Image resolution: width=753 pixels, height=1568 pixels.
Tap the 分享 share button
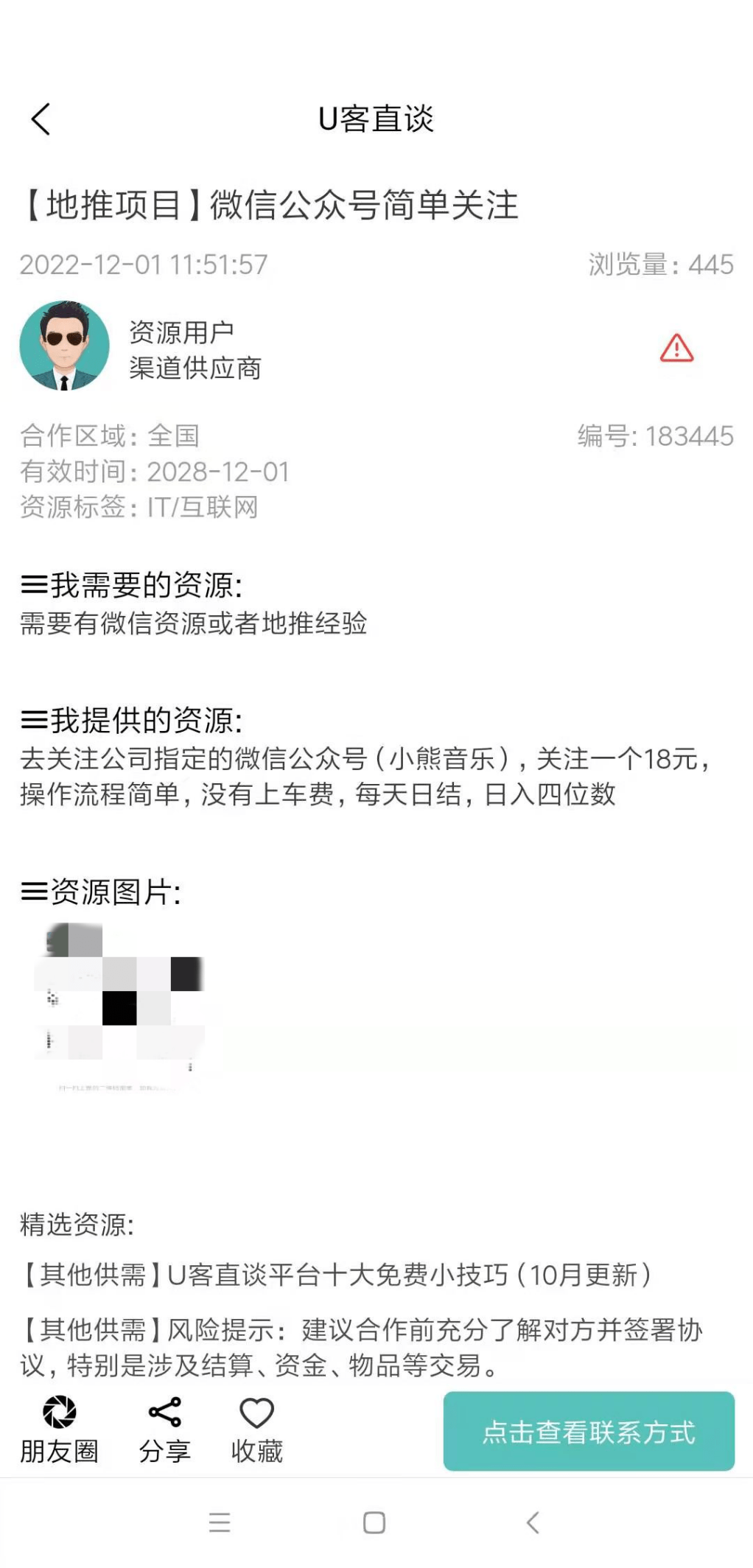[164, 1428]
